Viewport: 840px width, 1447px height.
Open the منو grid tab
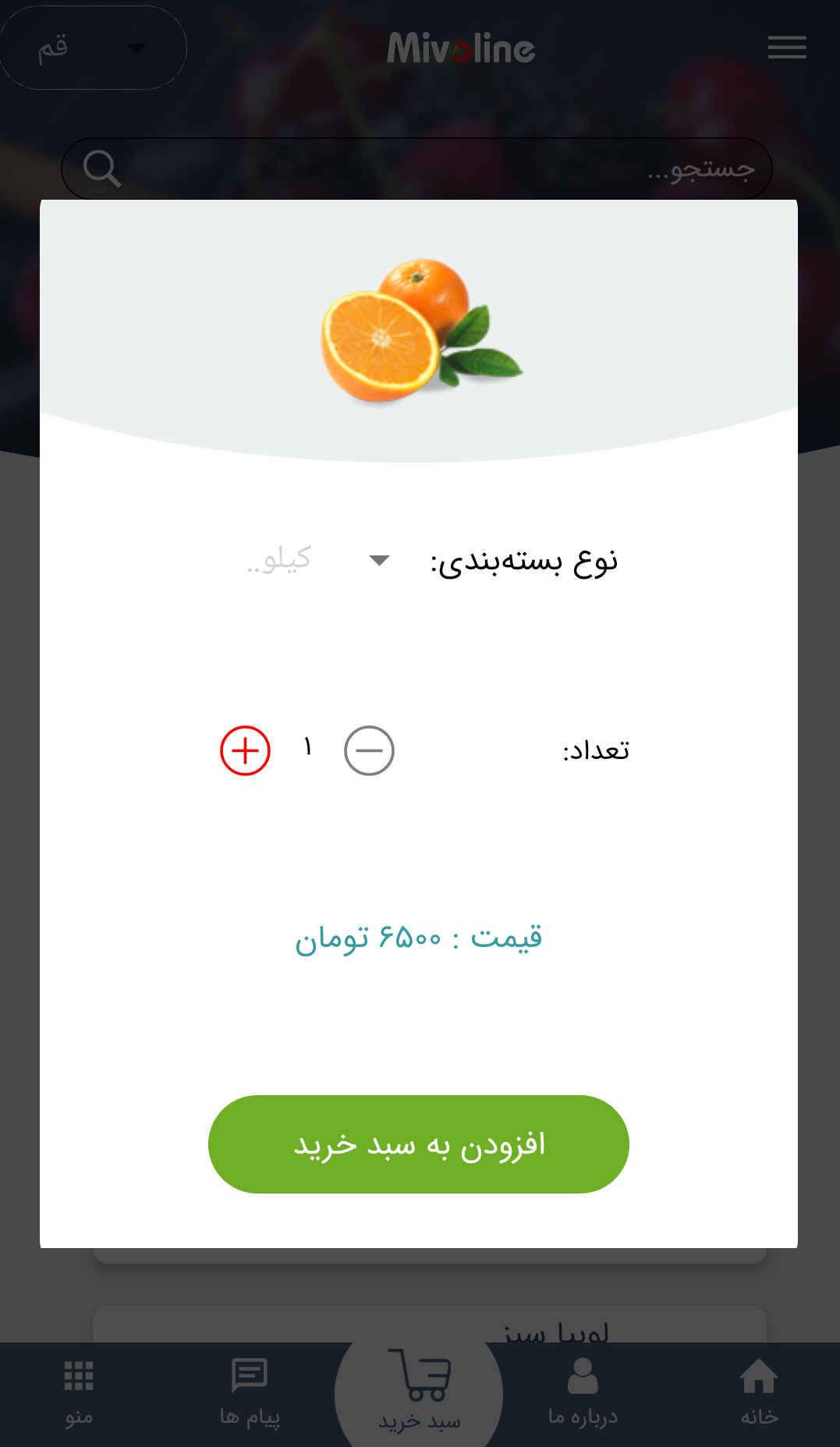(79, 1394)
